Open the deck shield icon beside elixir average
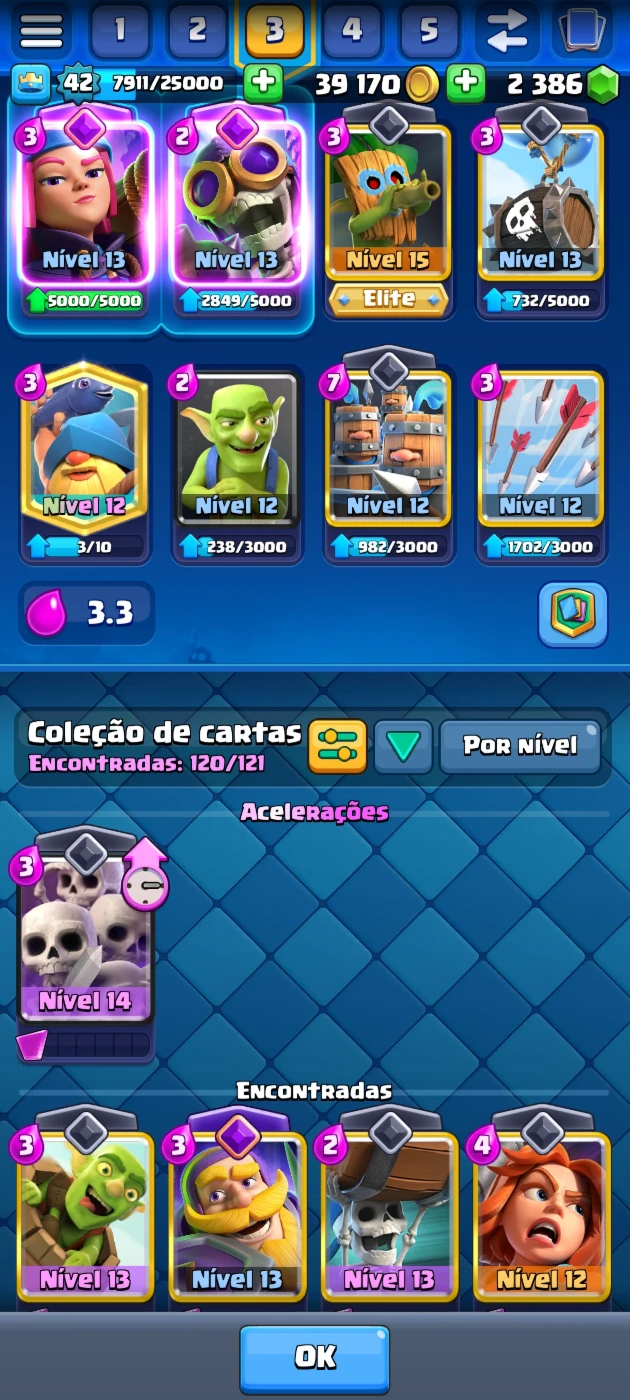This screenshot has width=630, height=1400. (572, 614)
